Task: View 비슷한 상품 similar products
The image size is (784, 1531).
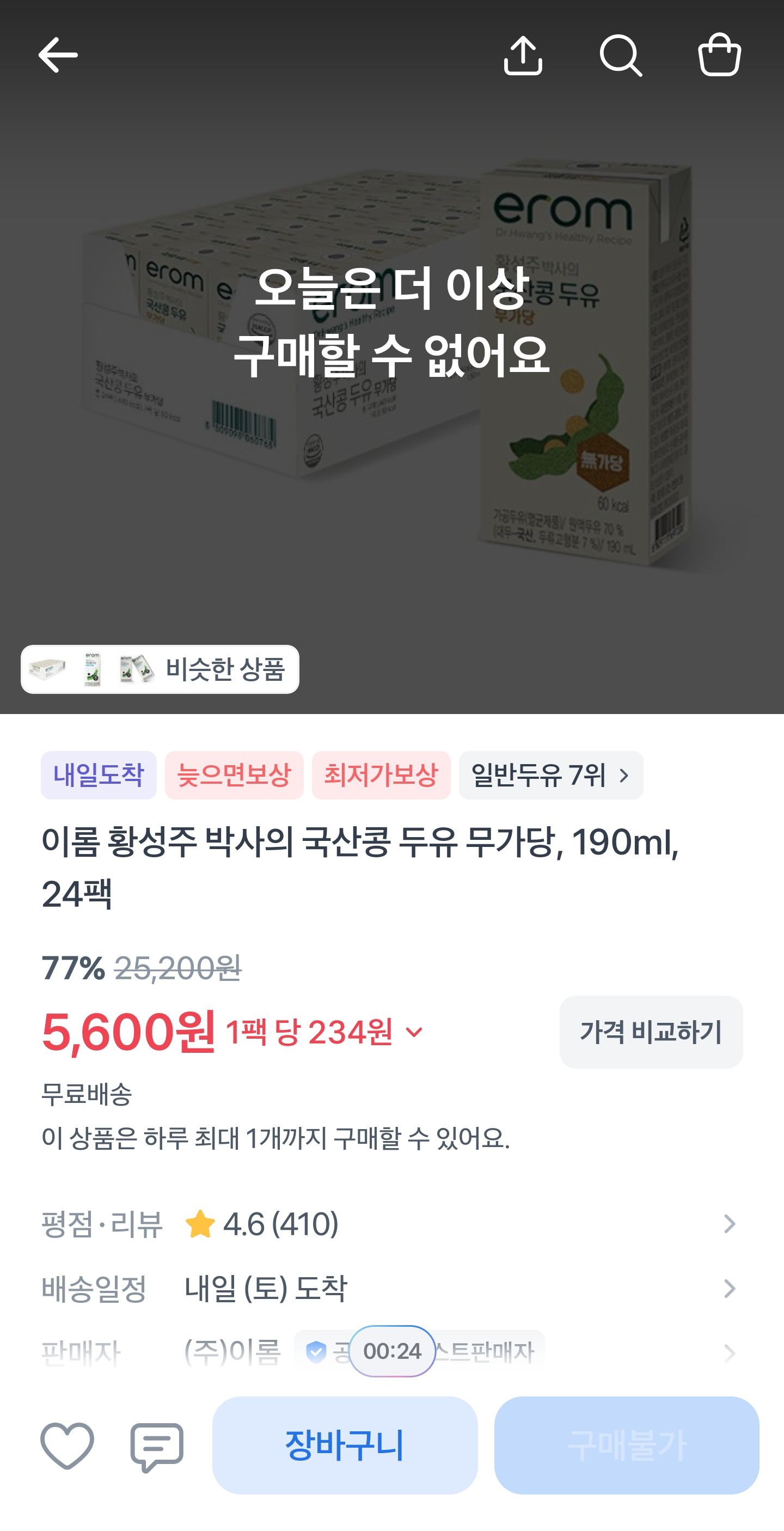Action: [160, 669]
